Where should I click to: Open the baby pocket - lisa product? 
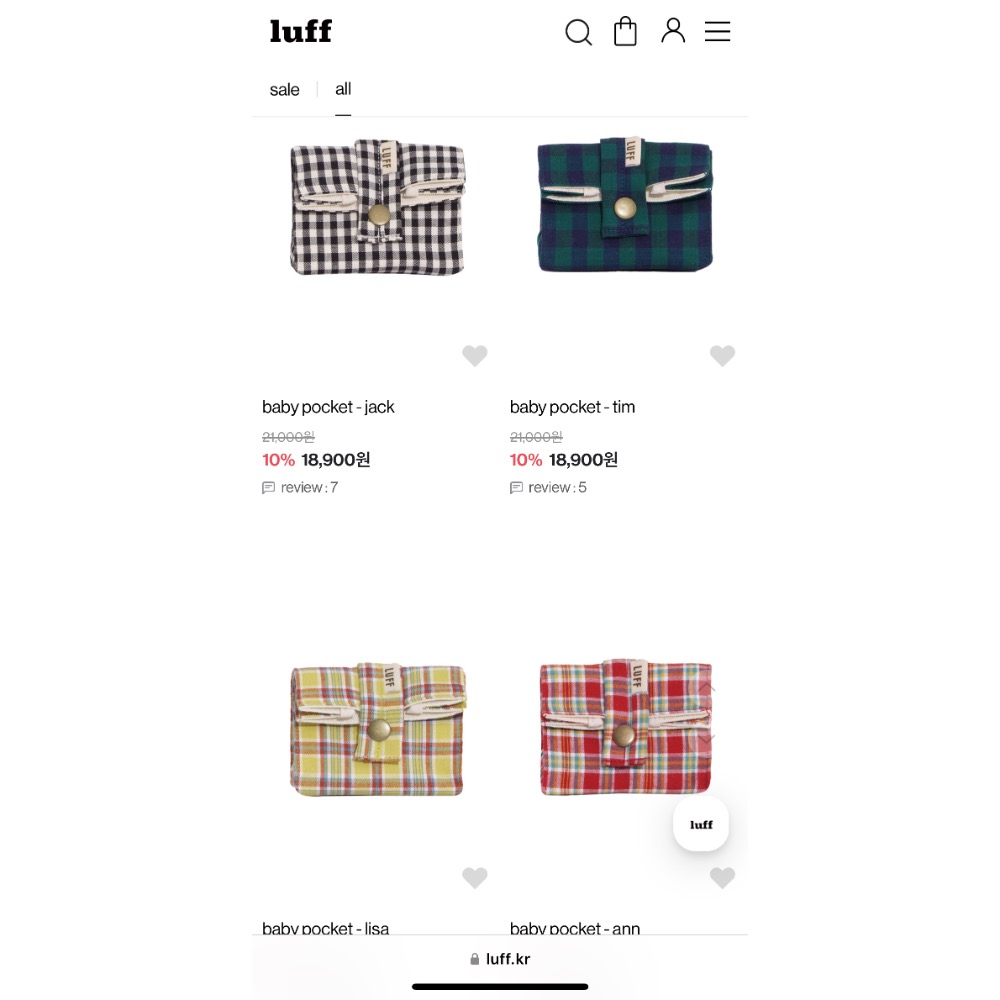[378, 729]
